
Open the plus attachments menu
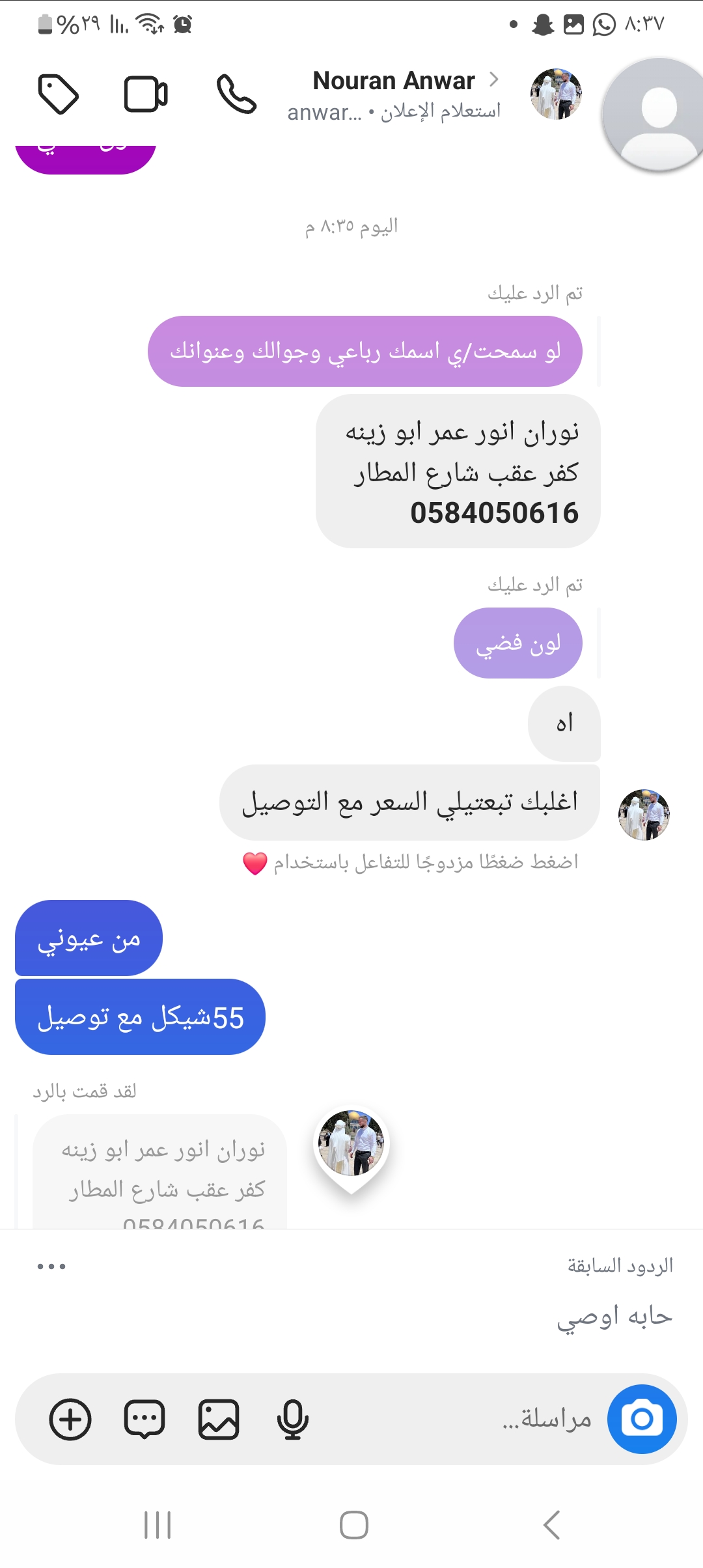70,1419
